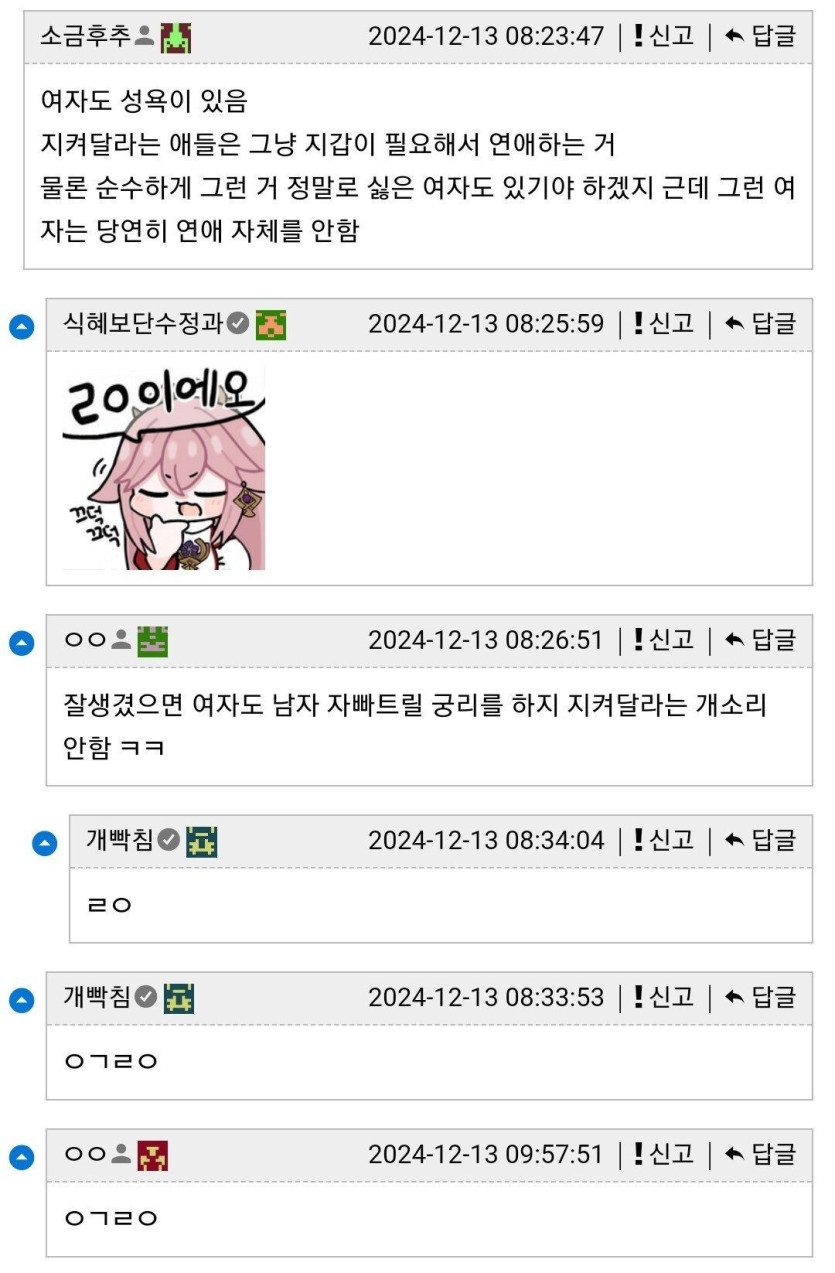Open 소금후추's user profile

(86, 37)
